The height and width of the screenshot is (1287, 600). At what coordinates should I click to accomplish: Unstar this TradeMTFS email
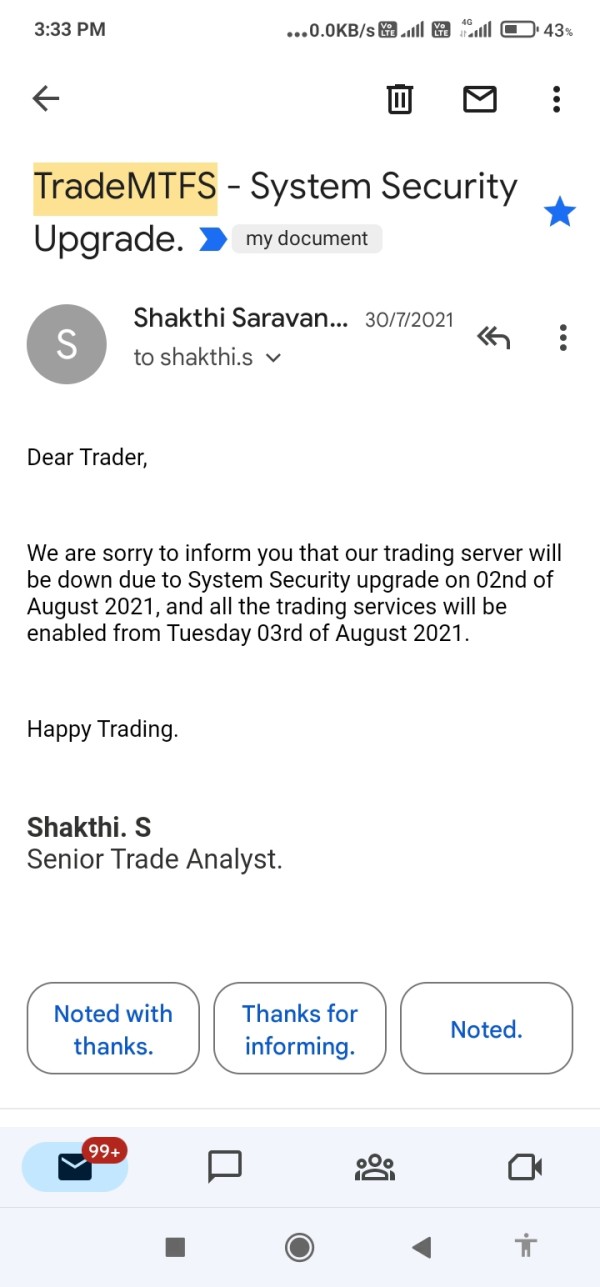559,212
